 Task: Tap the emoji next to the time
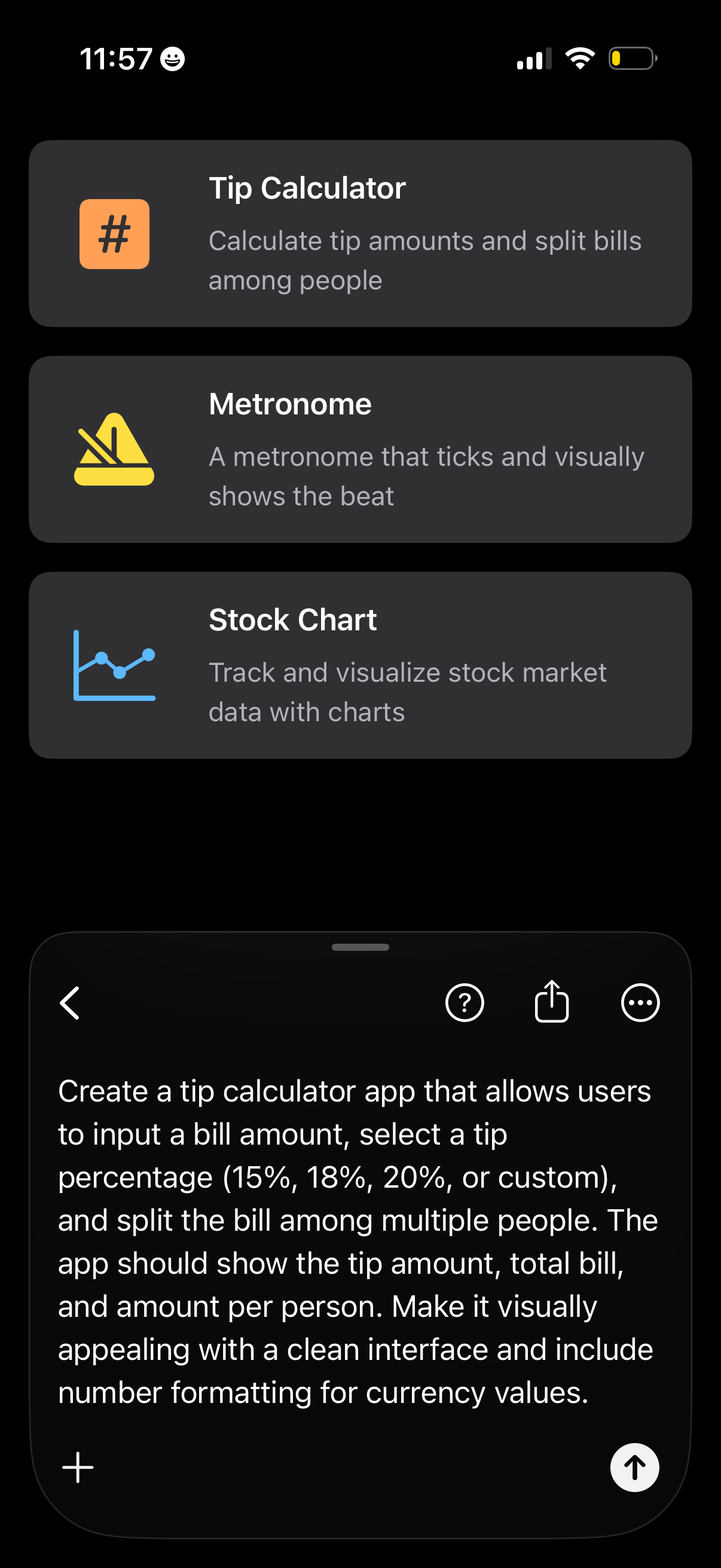pyautogui.click(x=172, y=59)
